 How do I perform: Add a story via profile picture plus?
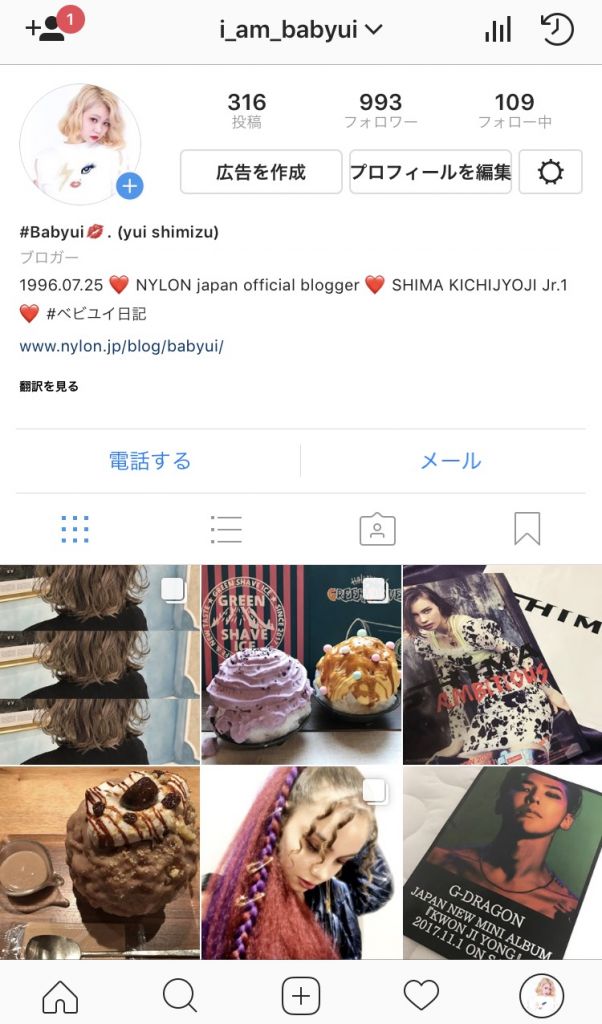coord(129,186)
